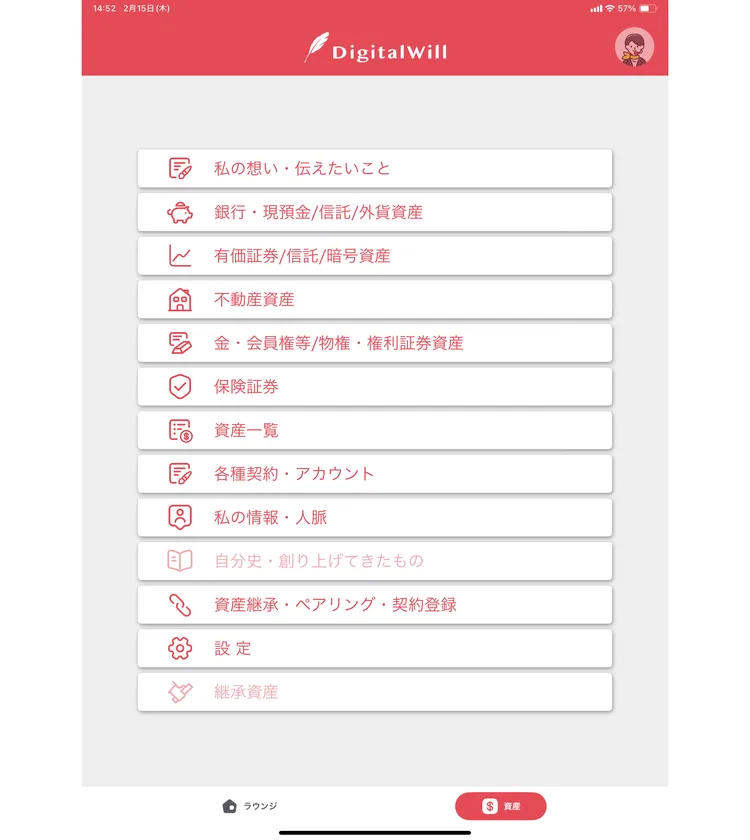
Task: Open 私の想い・伝えたいこと
Action: (374, 168)
